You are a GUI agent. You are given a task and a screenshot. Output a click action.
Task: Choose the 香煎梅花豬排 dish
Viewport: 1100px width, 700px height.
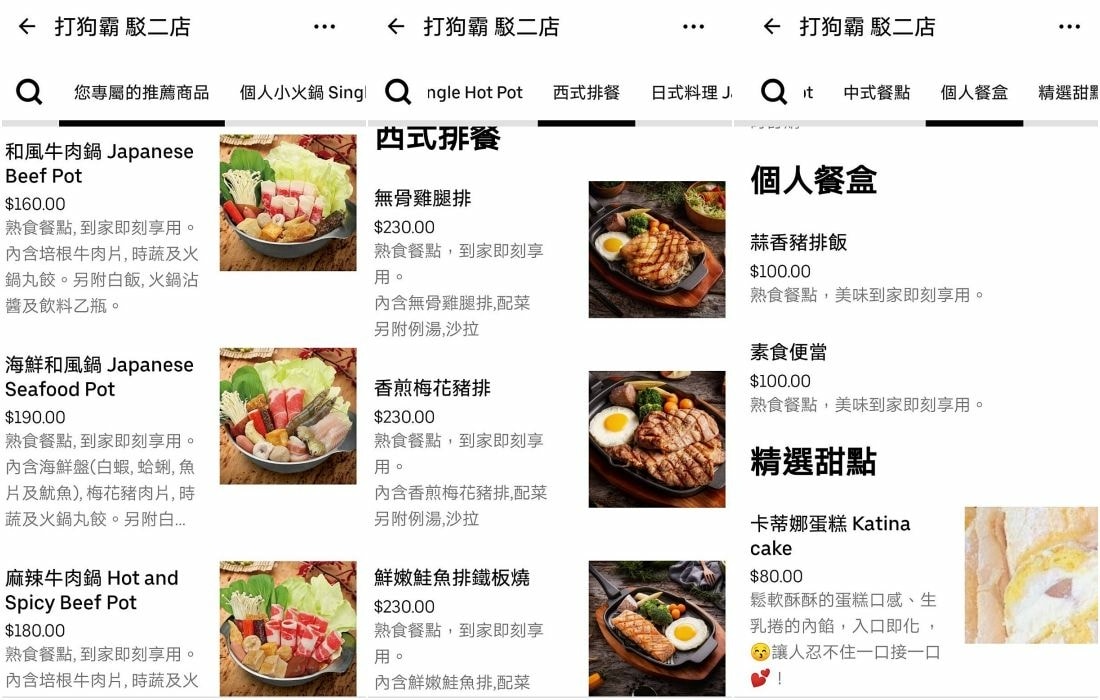pyautogui.click(x=432, y=388)
